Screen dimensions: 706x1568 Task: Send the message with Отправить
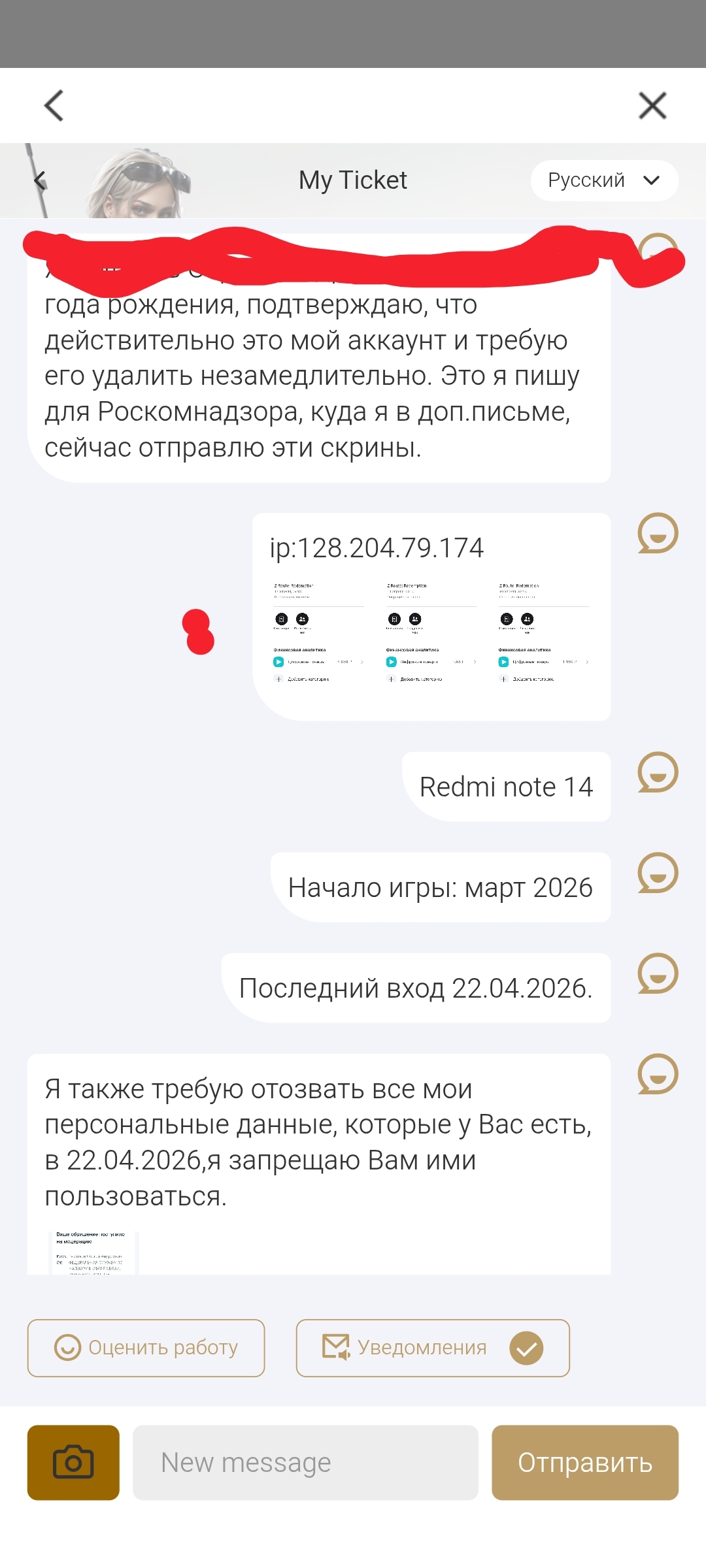pos(585,1462)
